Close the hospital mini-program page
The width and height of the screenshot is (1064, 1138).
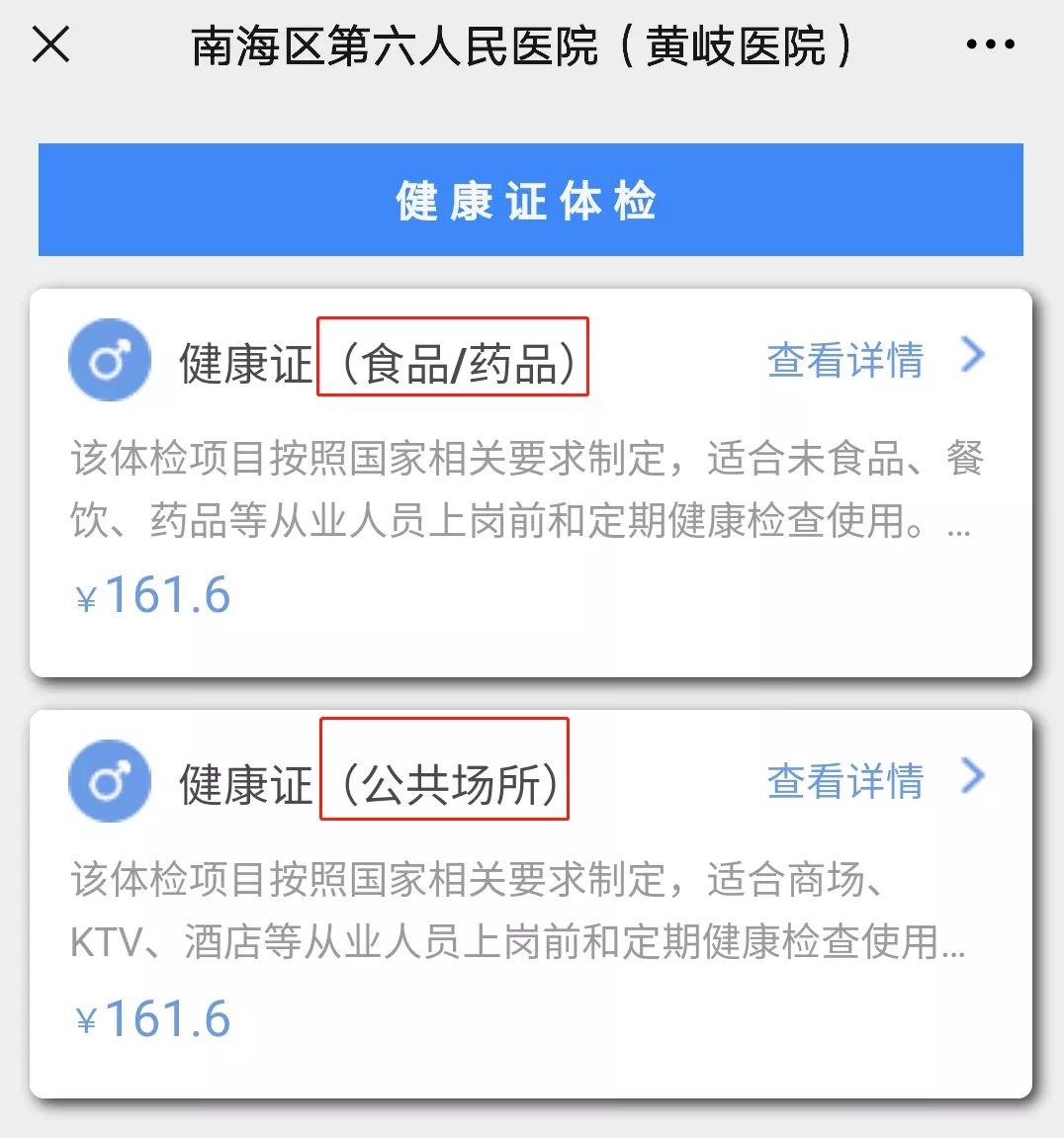click(x=51, y=44)
